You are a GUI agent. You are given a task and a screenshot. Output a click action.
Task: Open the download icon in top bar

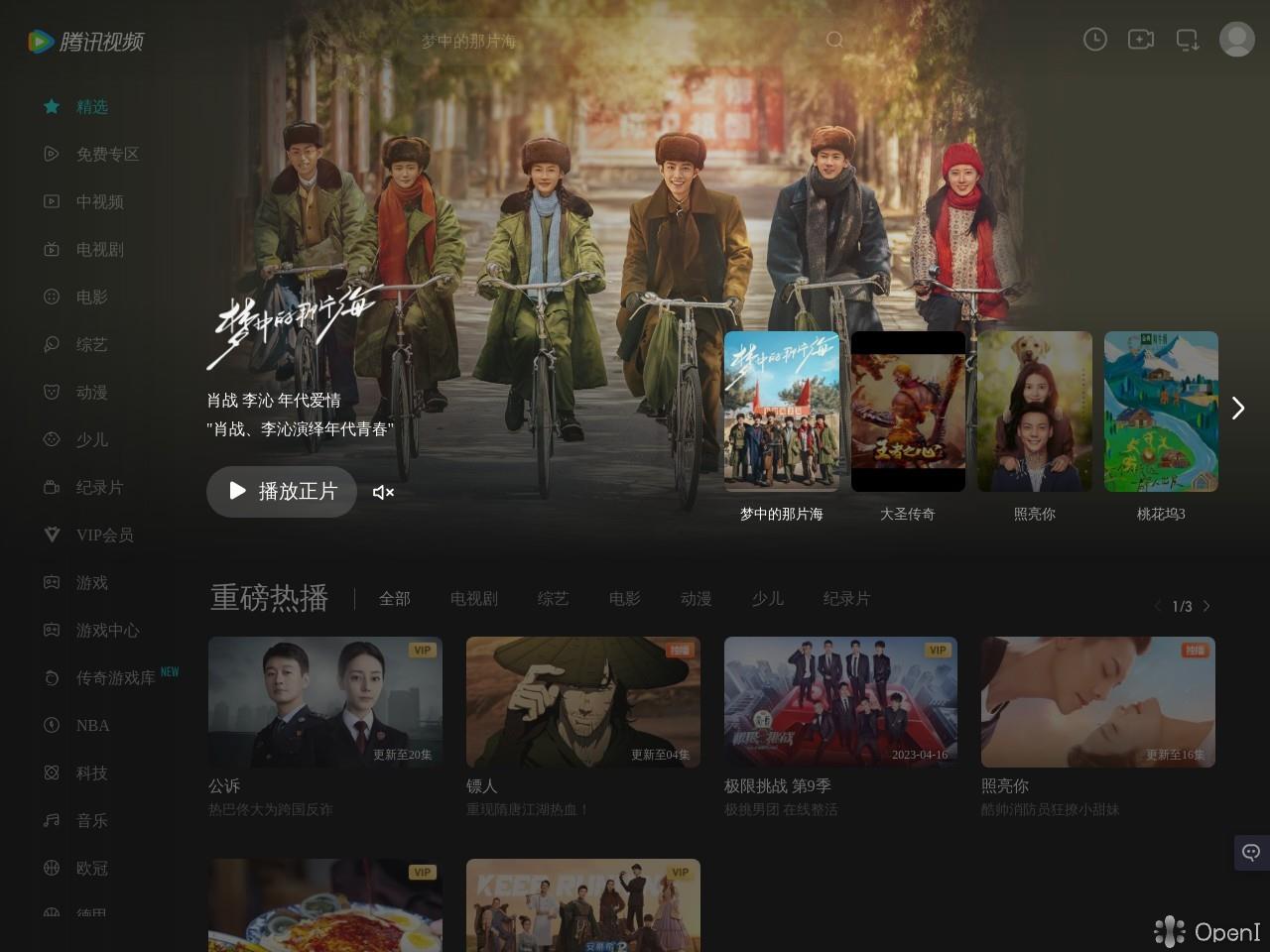(x=1187, y=40)
